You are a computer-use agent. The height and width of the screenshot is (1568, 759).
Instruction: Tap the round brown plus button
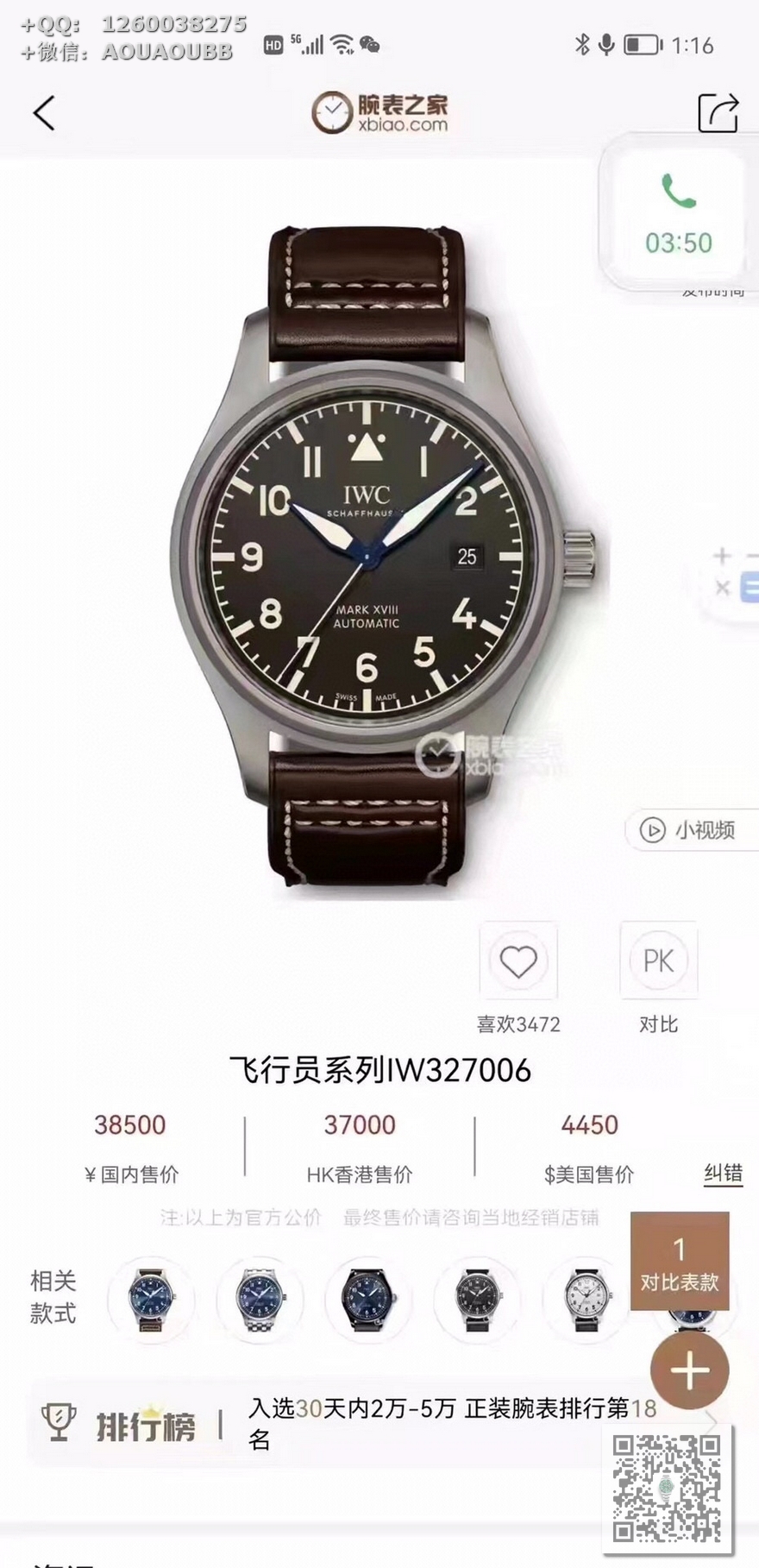(689, 1370)
